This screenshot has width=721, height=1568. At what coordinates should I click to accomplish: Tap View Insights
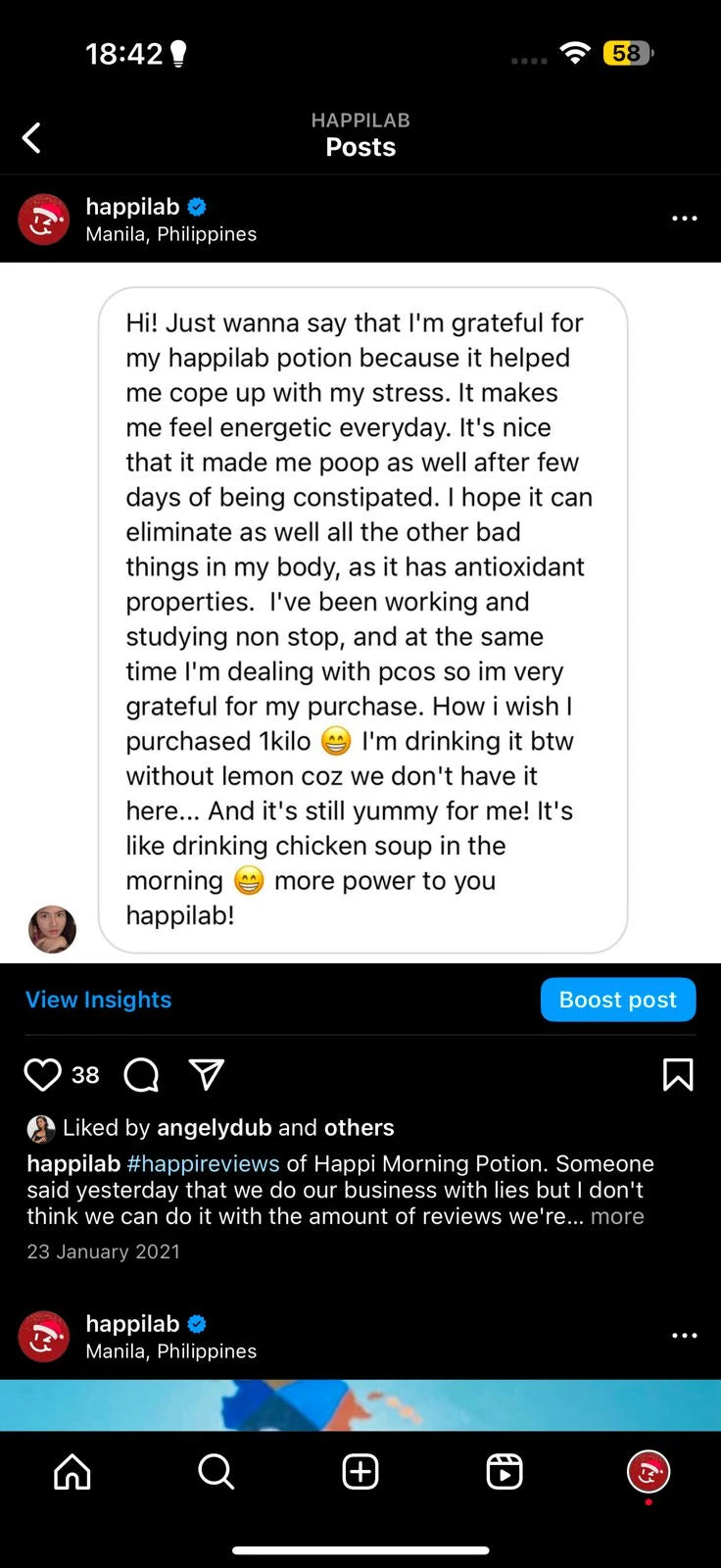(98, 1000)
